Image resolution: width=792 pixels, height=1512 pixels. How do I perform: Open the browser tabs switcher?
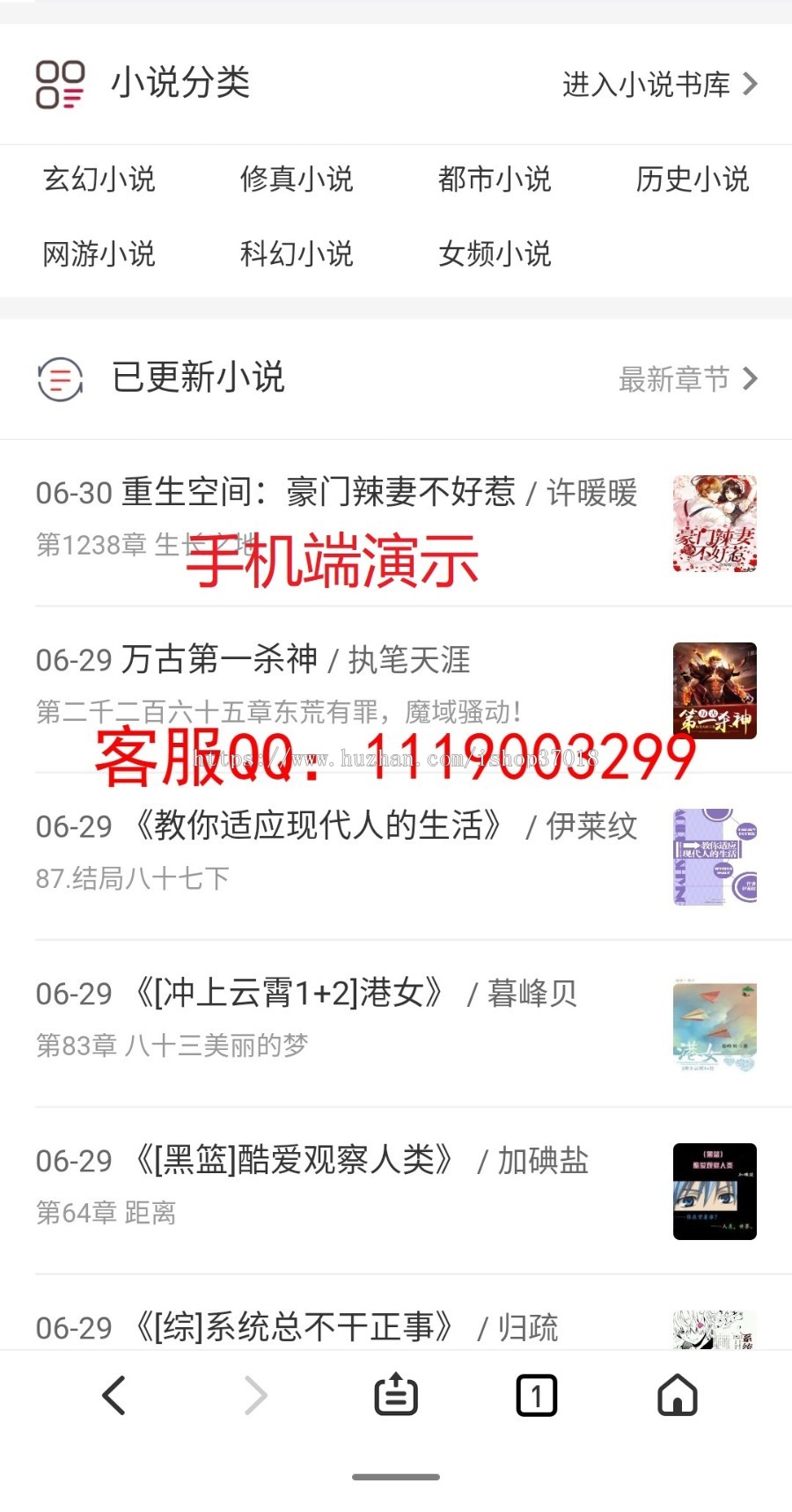(x=537, y=1396)
